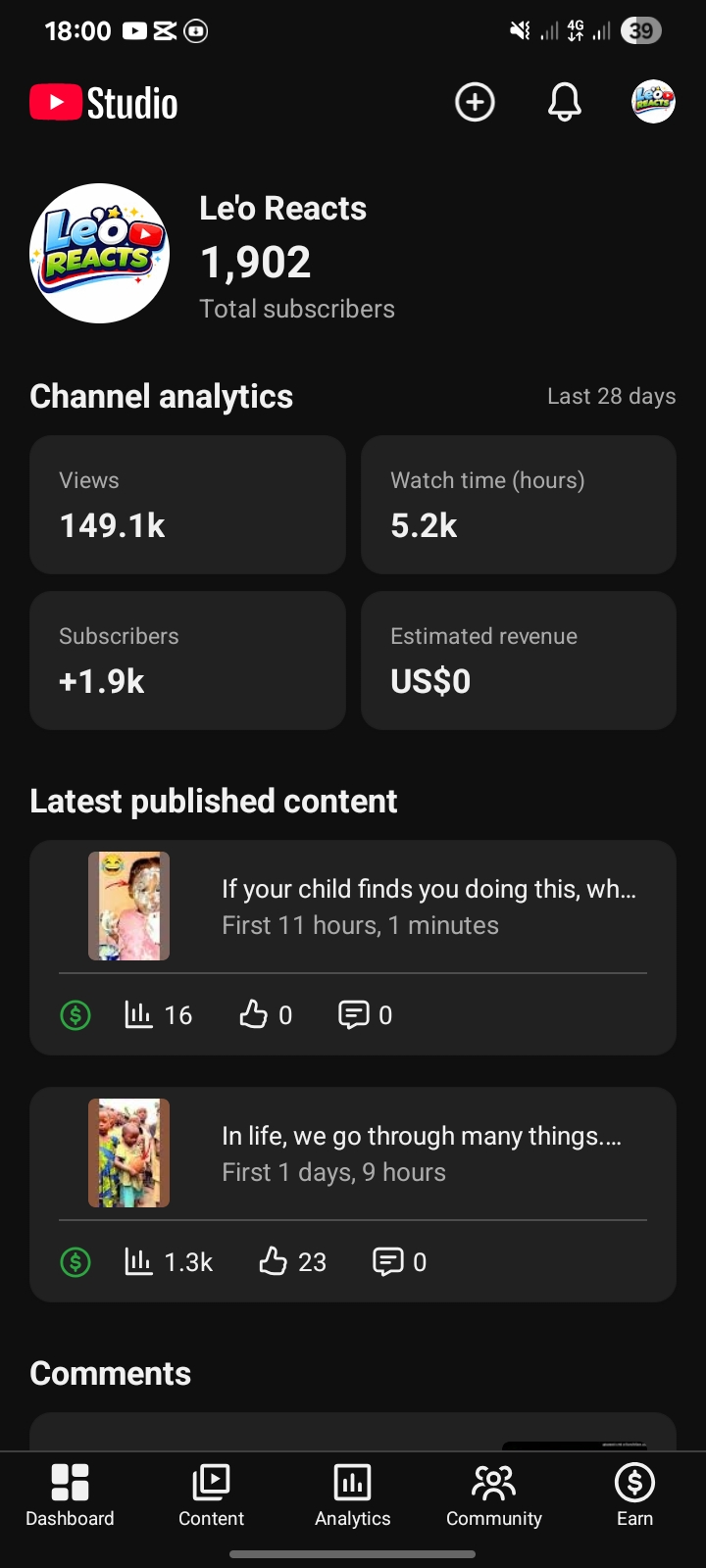Viewport: 706px width, 1568px height.
Task: Switch to the Earn tab
Action: coord(634,1495)
